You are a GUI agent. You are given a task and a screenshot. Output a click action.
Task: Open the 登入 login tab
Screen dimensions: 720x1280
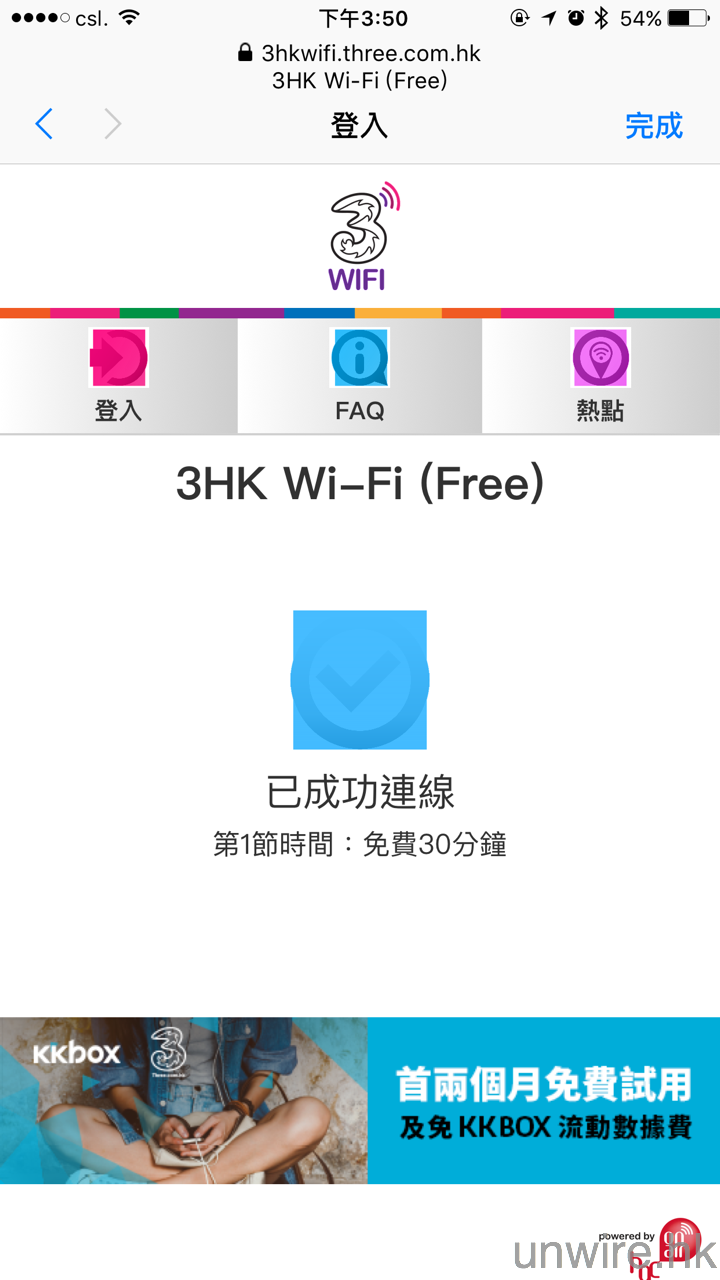pos(118,376)
